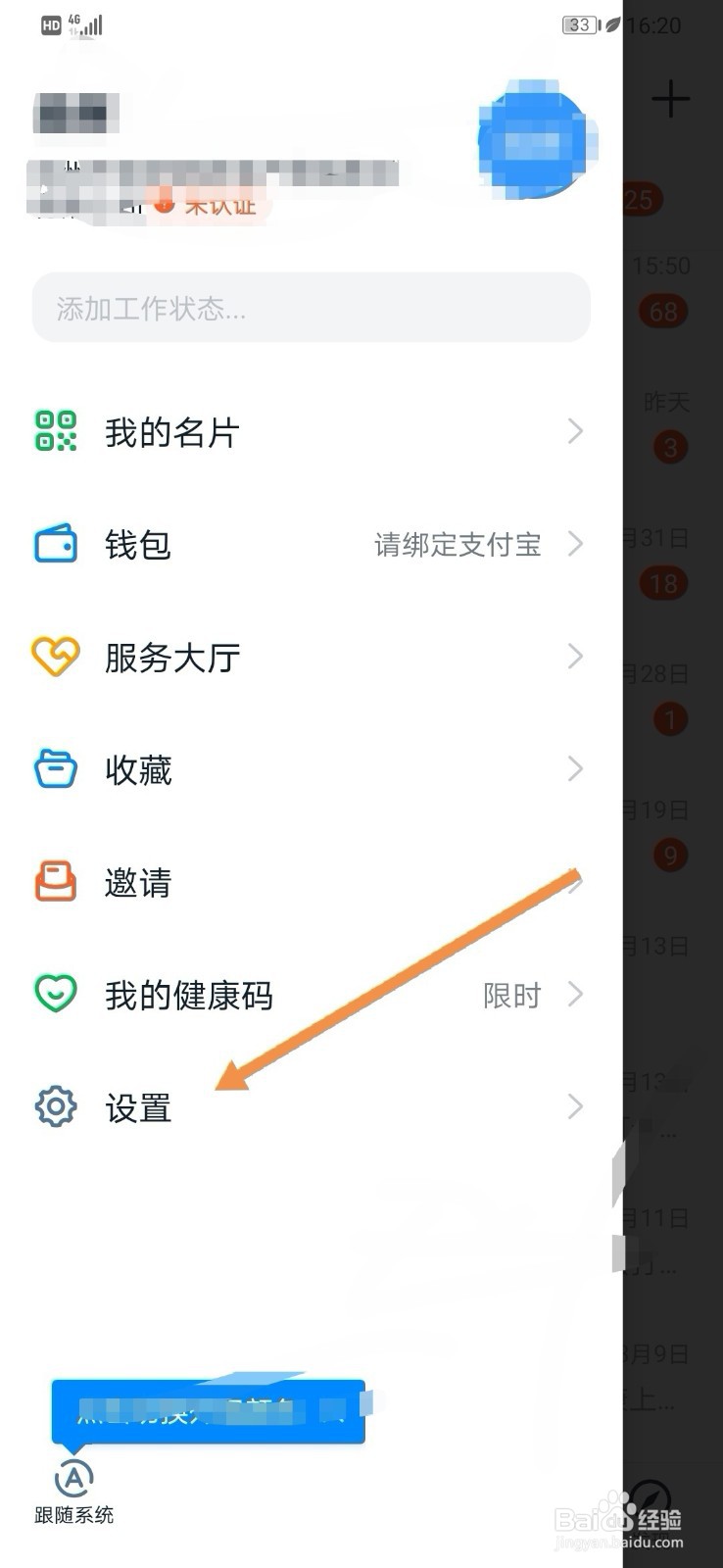
Task: Open 收藏 using the folder icon
Action: [x=55, y=769]
